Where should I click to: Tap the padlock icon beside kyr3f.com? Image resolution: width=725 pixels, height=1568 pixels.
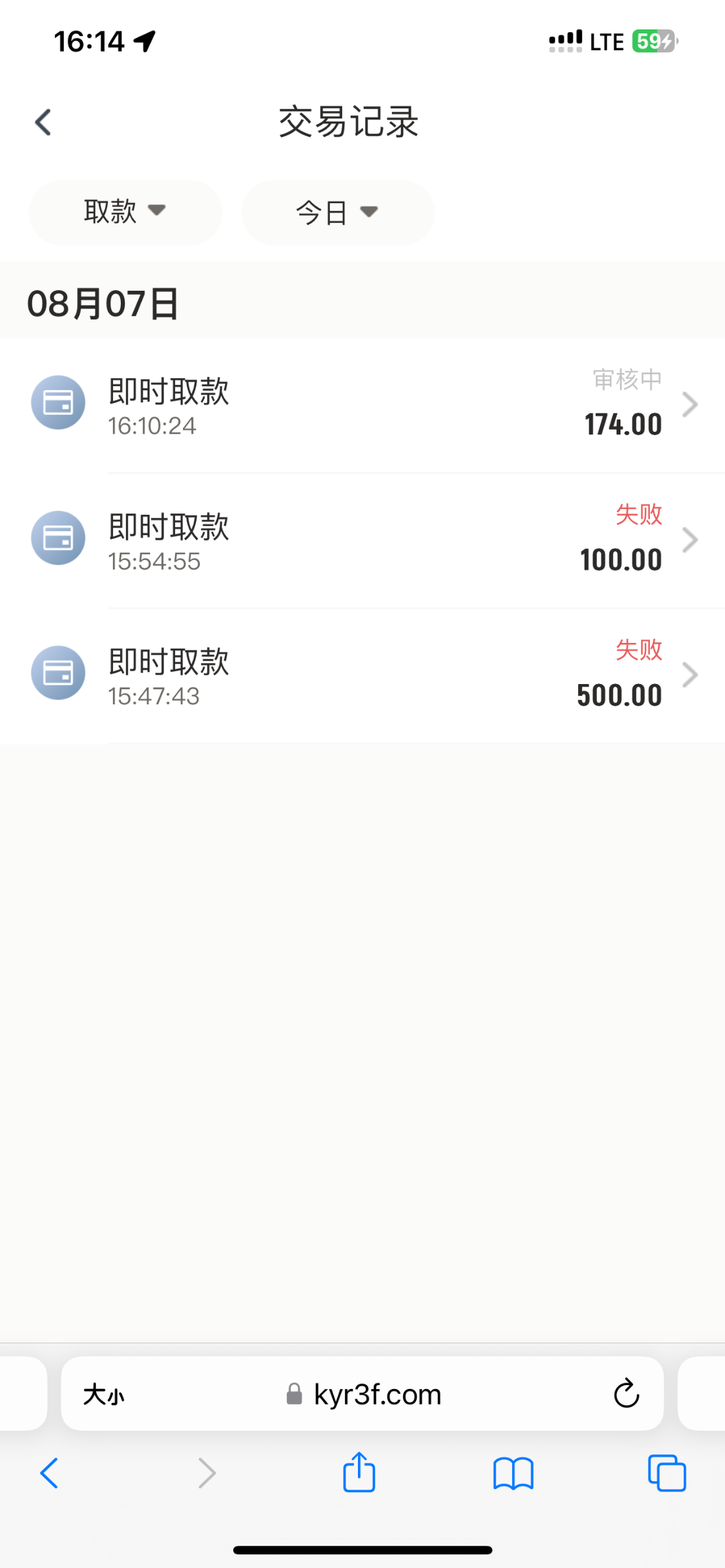tap(294, 1392)
